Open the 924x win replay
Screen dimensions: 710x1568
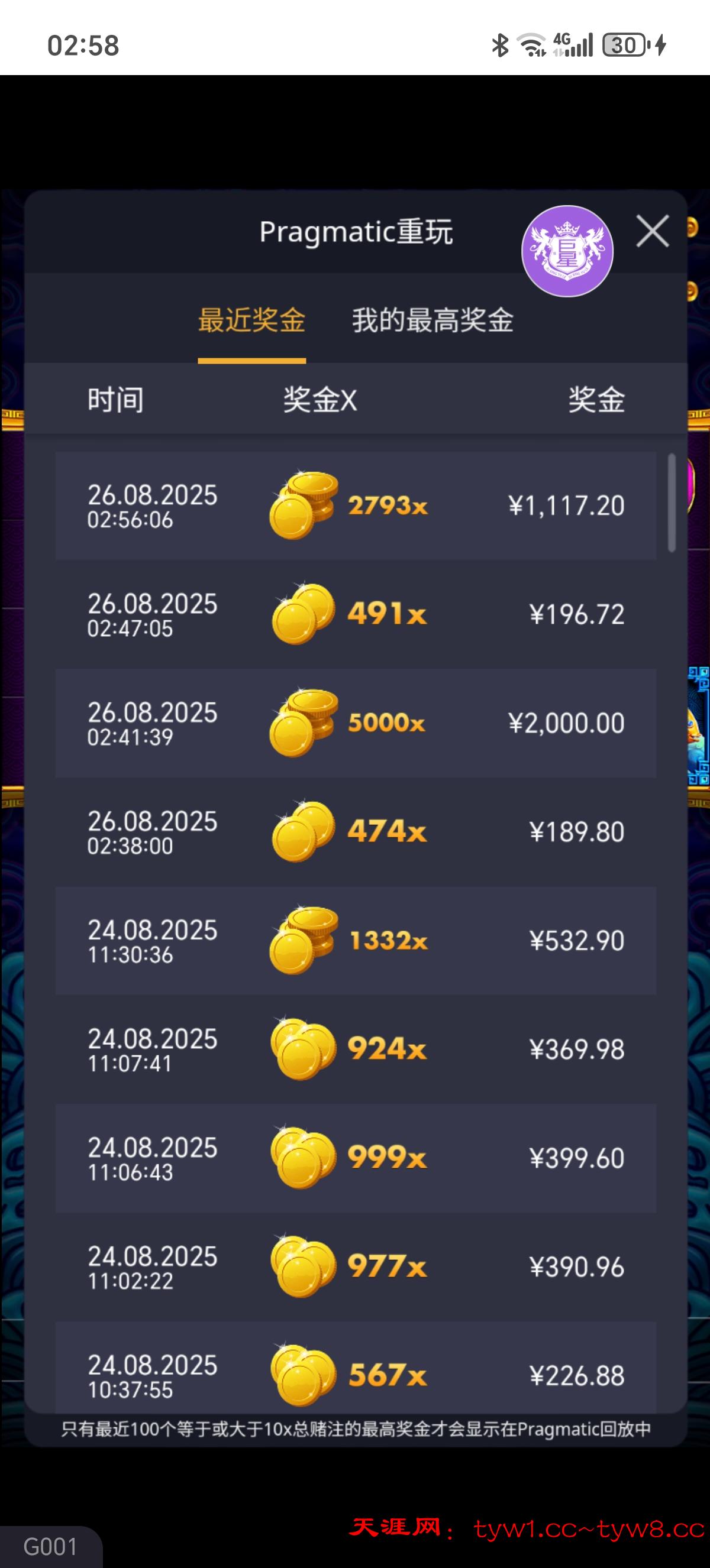click(x=356, y=1049)
